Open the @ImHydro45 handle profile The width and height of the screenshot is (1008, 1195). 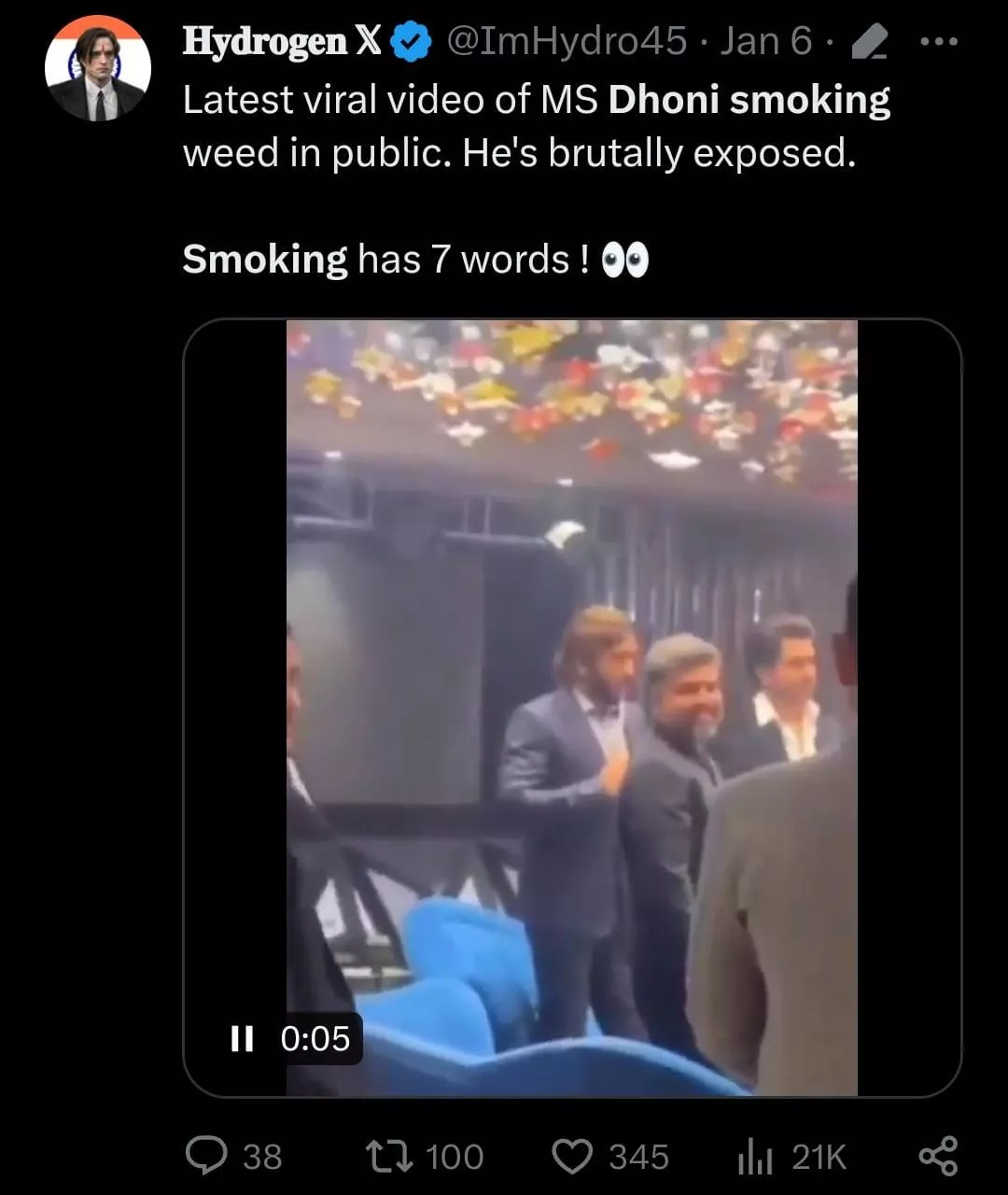(x=567, y=41)
